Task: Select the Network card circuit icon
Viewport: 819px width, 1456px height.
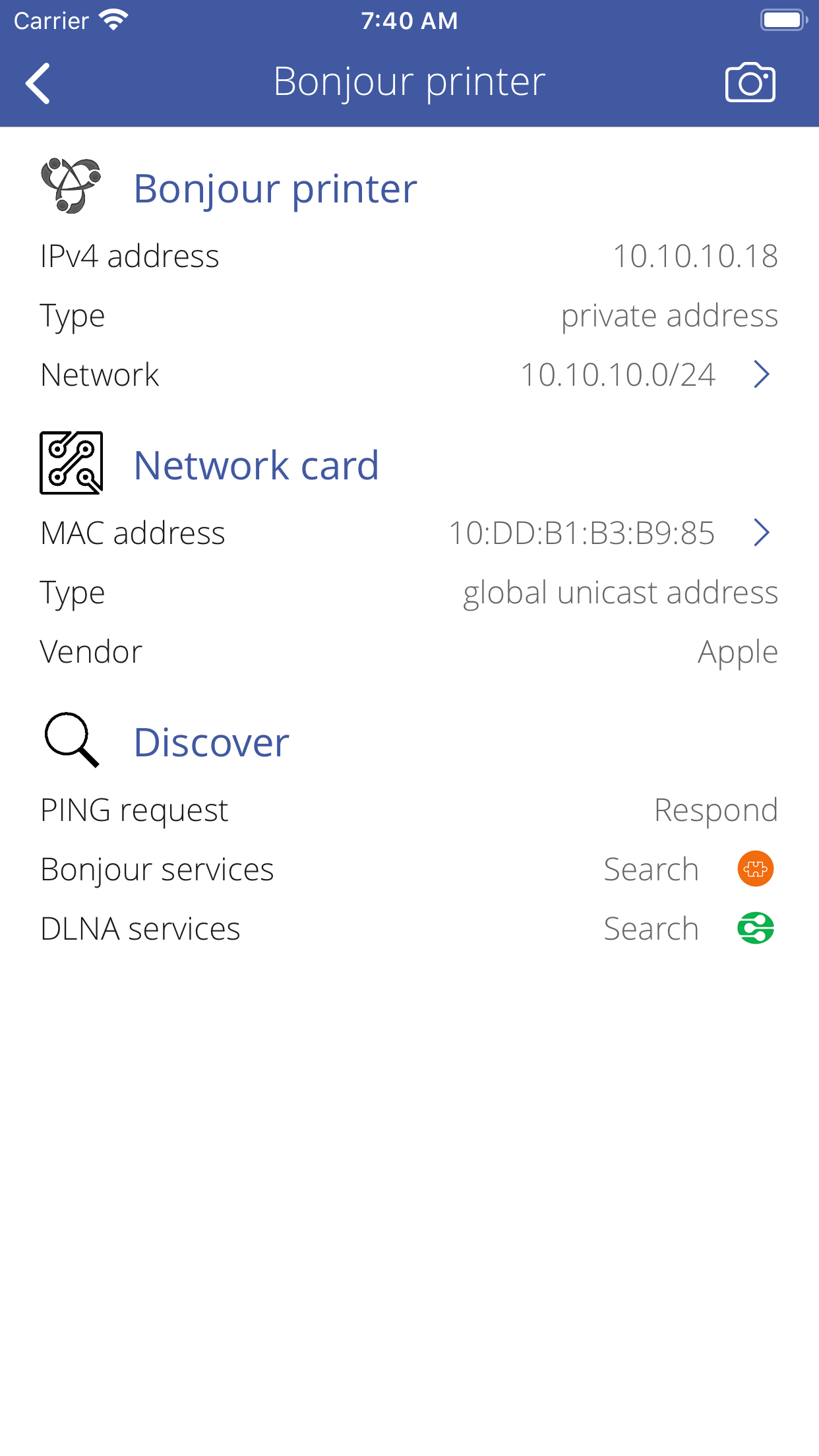Action: [x=71, y=463]
